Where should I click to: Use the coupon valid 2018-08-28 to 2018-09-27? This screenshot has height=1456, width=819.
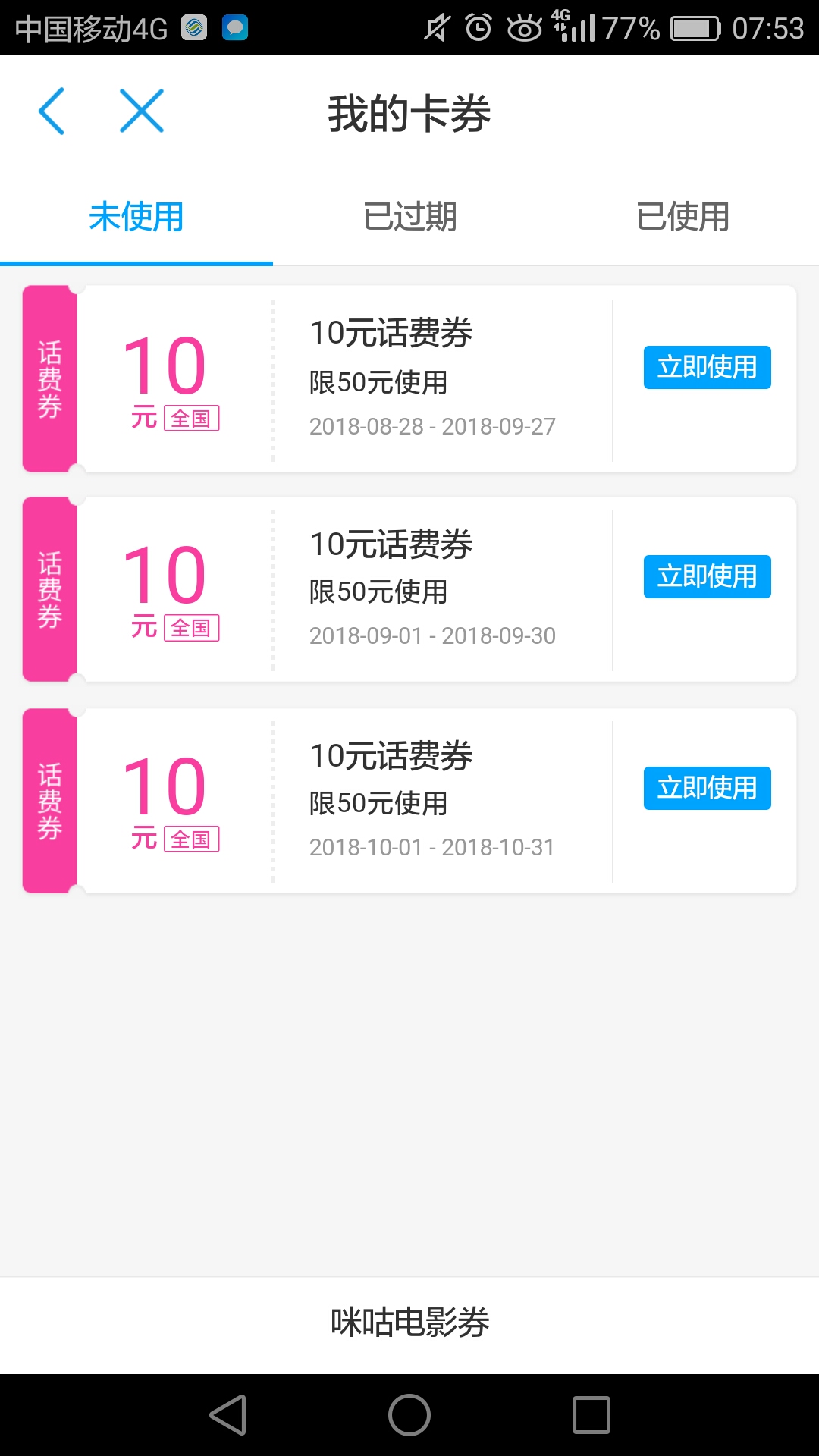707,368
